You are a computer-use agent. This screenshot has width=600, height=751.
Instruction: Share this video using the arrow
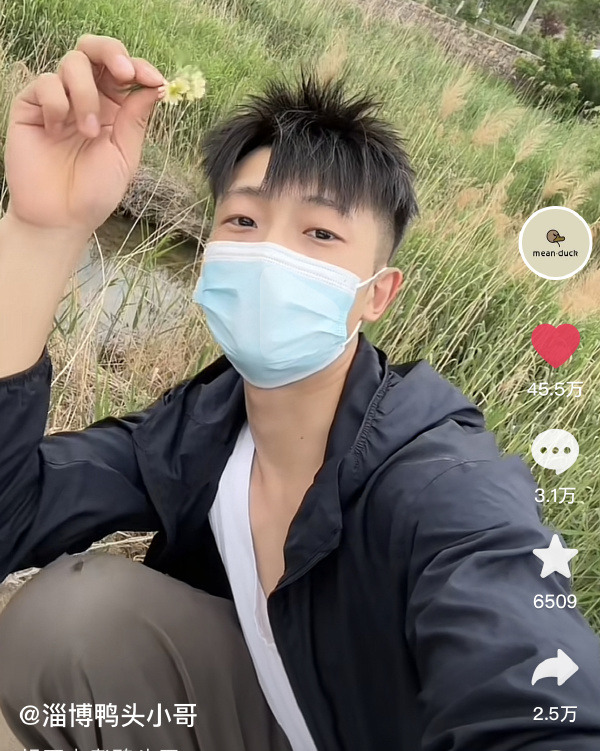pos(555,667)
